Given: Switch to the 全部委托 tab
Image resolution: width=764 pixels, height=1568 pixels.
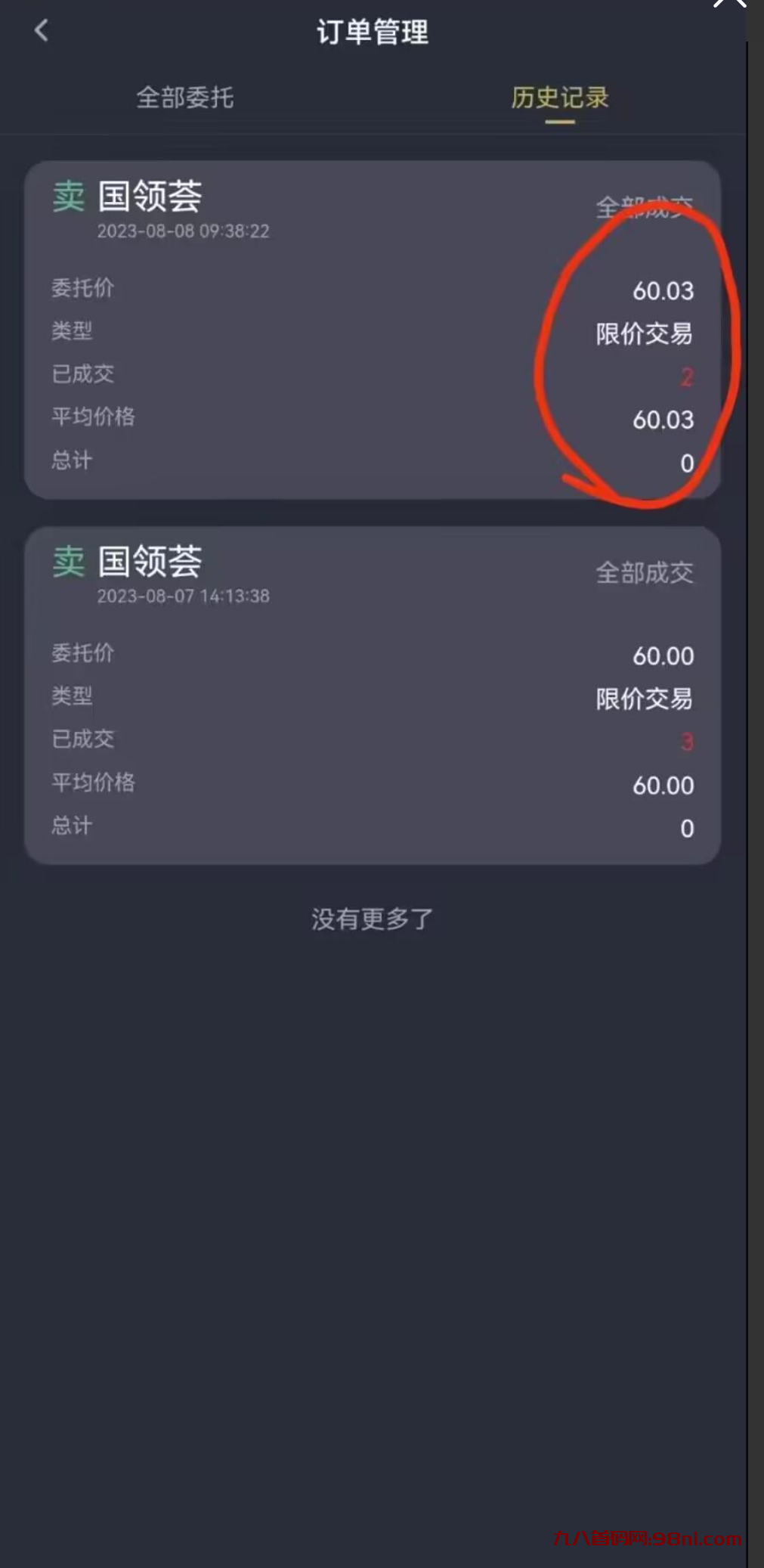Looking at the screenshot, I should pos(185,98).
